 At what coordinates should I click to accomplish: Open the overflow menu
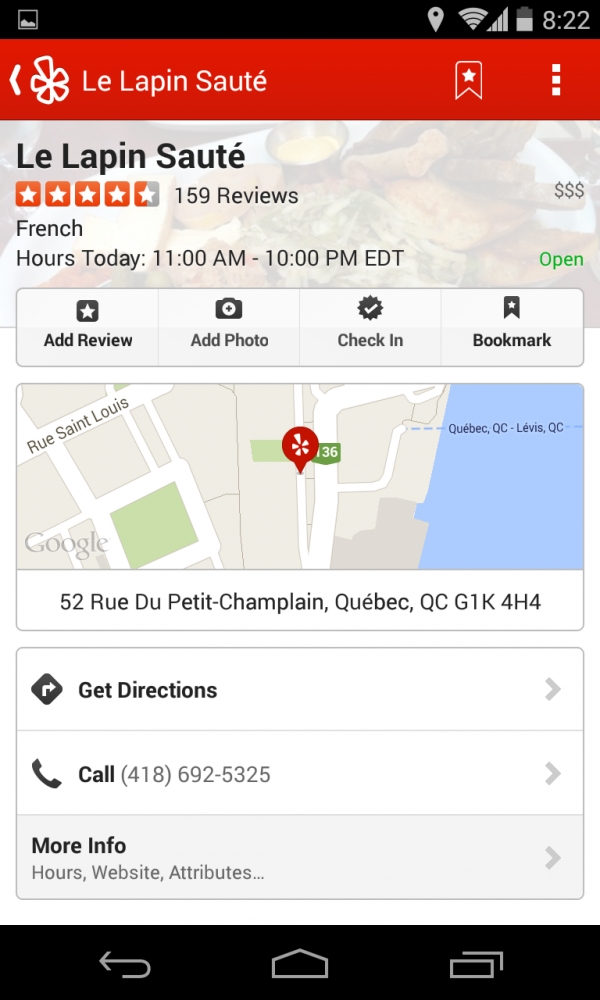click(556, 80)
